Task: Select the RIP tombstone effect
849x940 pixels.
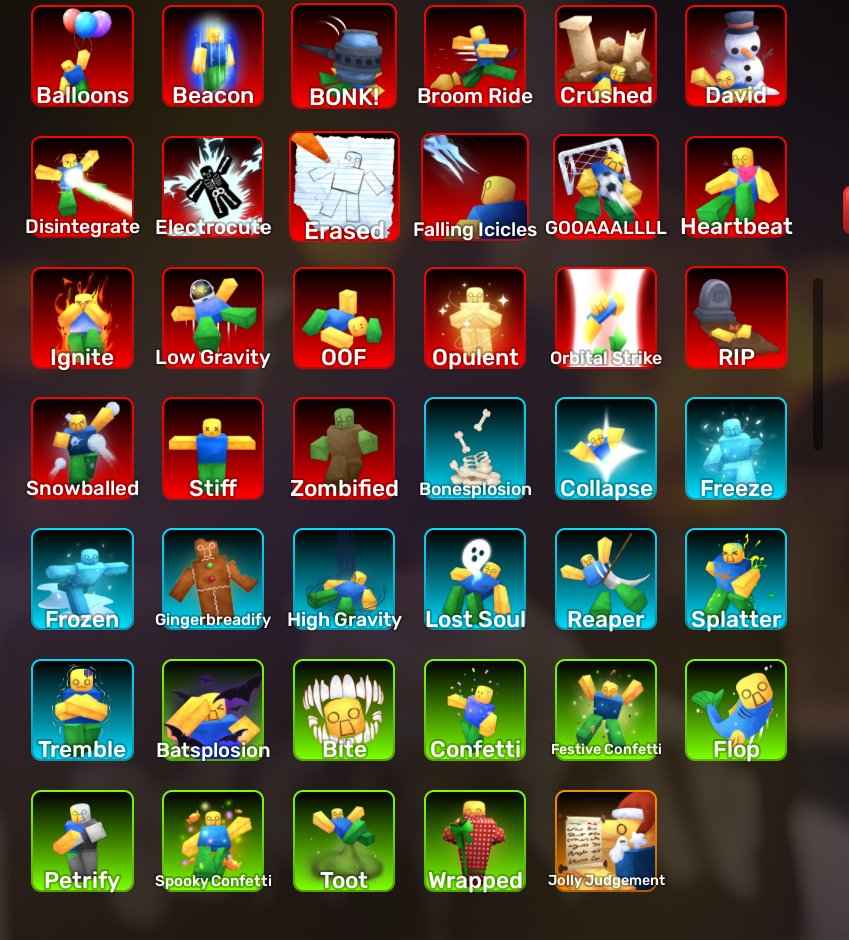Action: (x=736, y=318)
